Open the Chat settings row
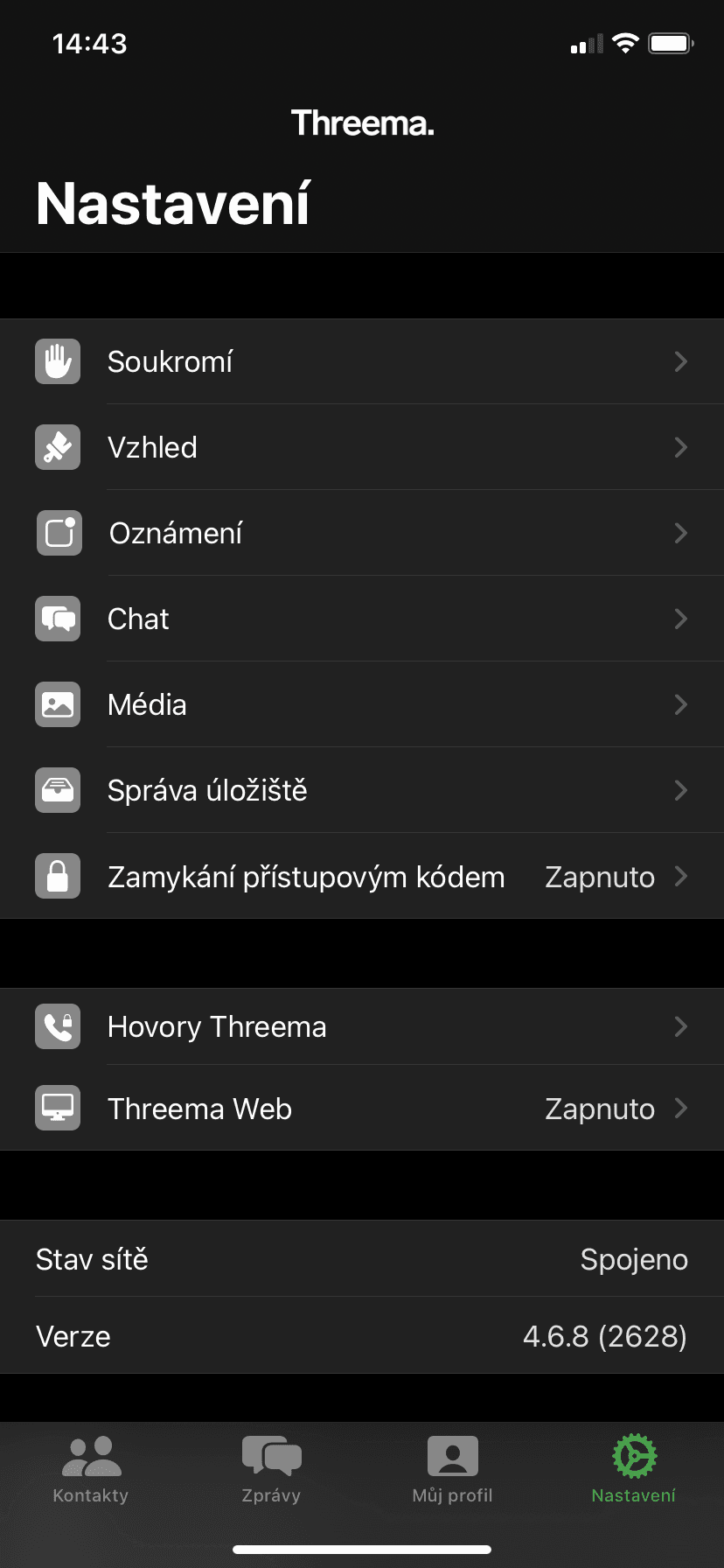 point(362,619)
